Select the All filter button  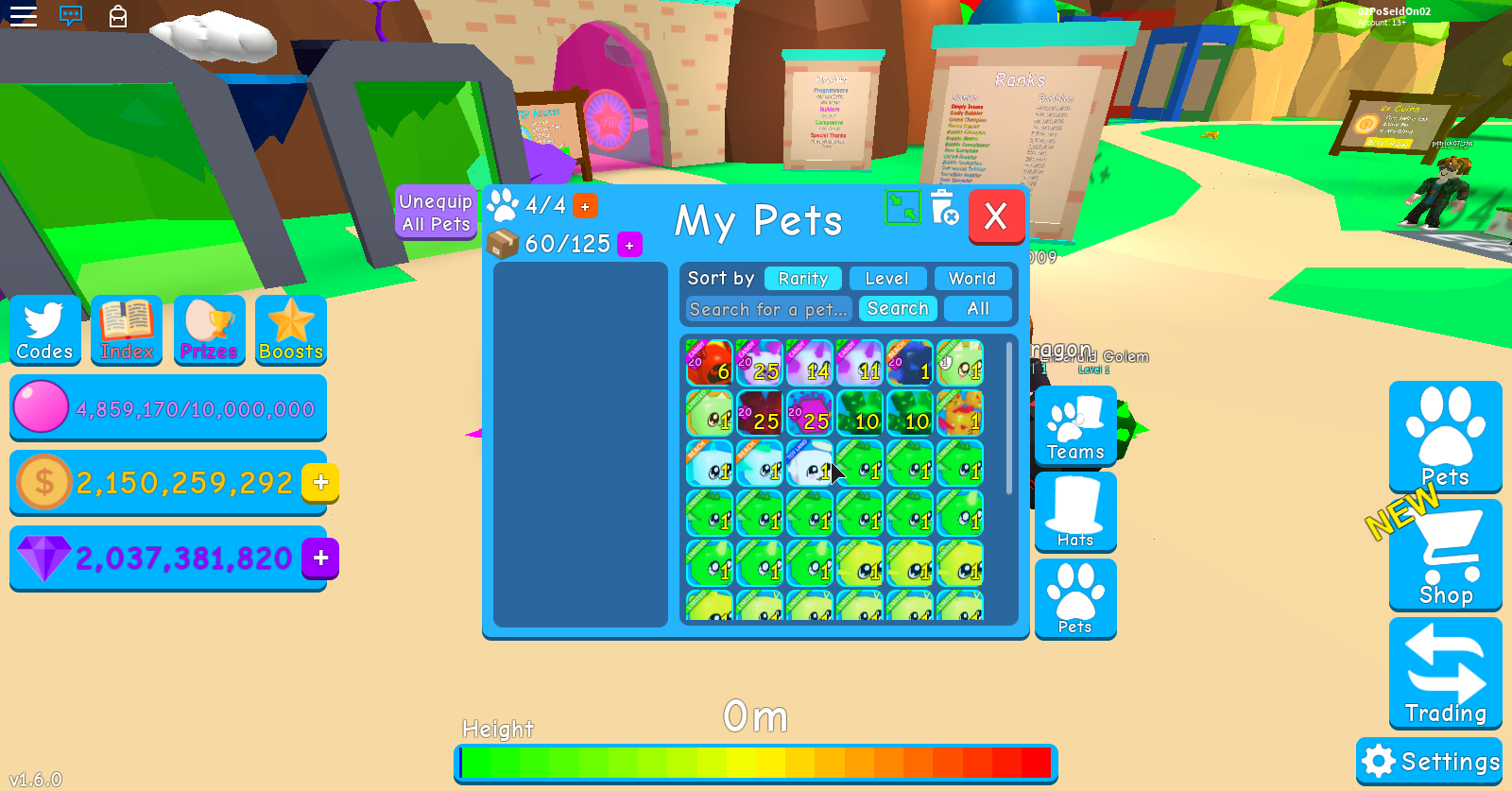(978, 309)
